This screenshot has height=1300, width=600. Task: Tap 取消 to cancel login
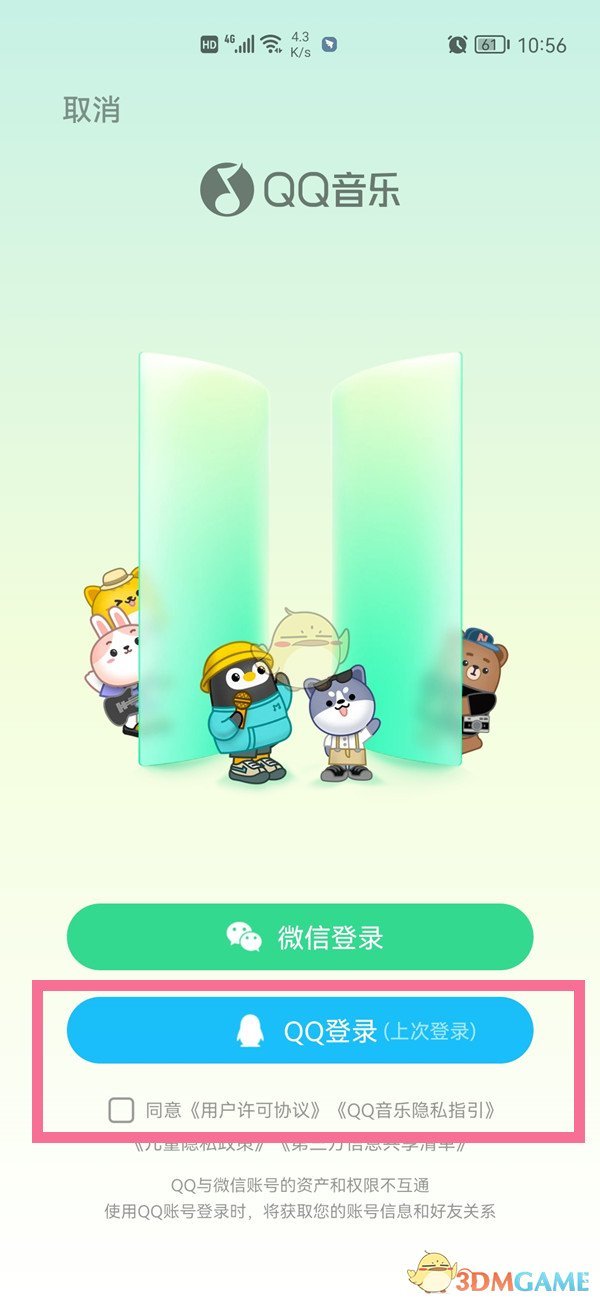point(91,110)
